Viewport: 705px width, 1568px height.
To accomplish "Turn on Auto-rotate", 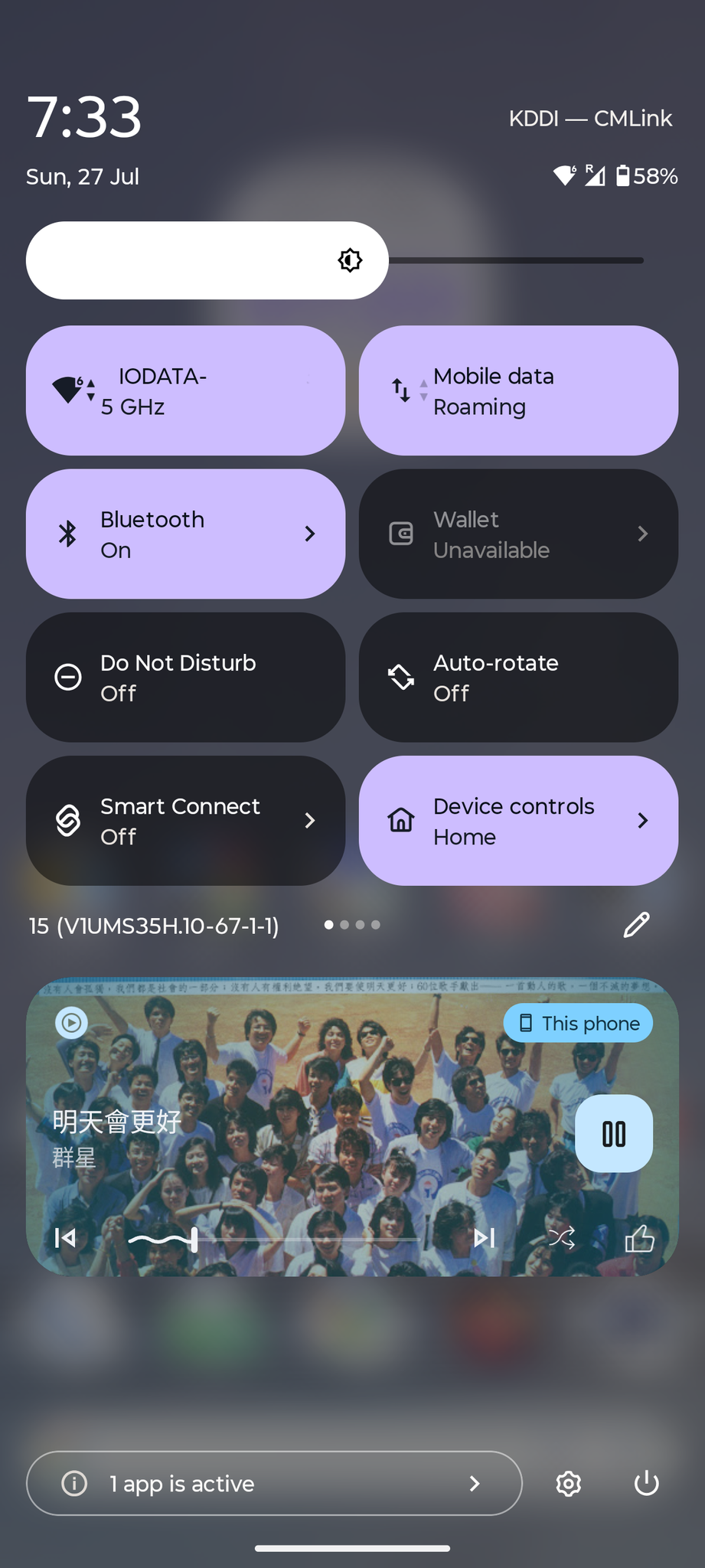I will click(518, 677).
